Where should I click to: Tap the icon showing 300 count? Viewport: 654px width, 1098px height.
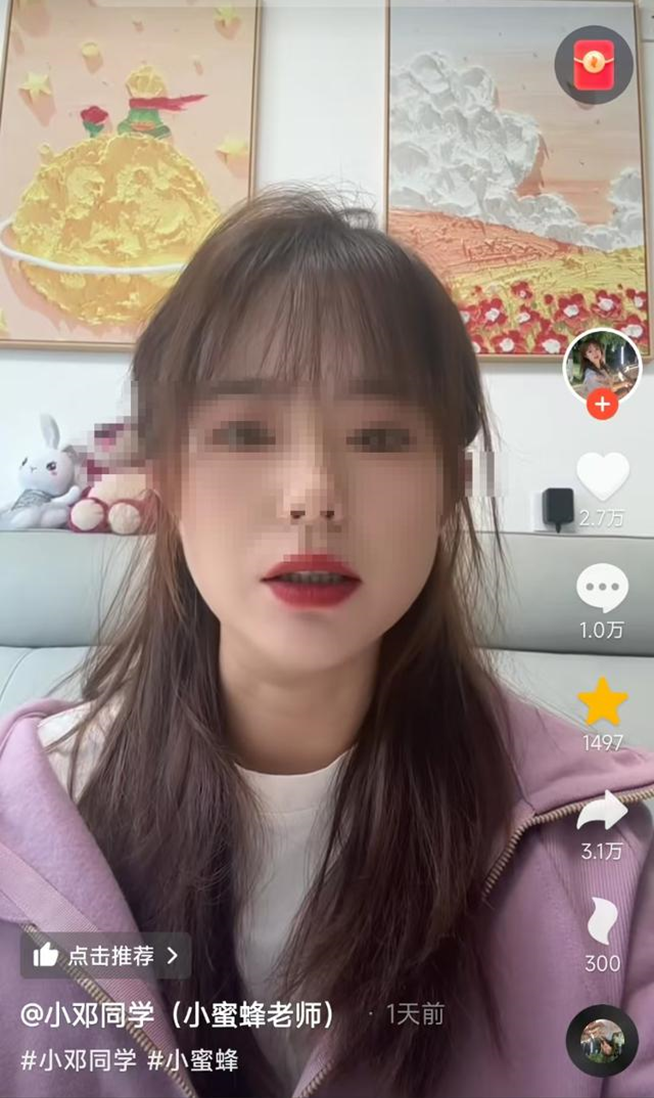(x=603, y=922)
